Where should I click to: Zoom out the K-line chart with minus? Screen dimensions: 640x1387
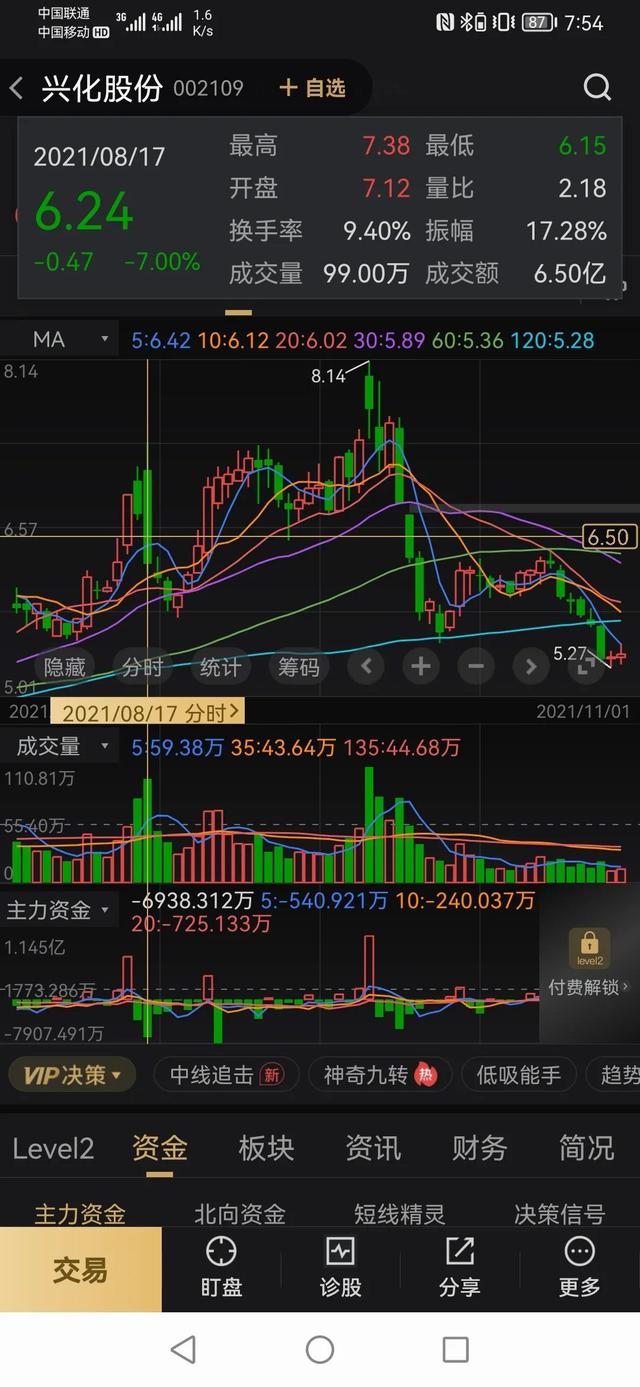pos(475,666)
